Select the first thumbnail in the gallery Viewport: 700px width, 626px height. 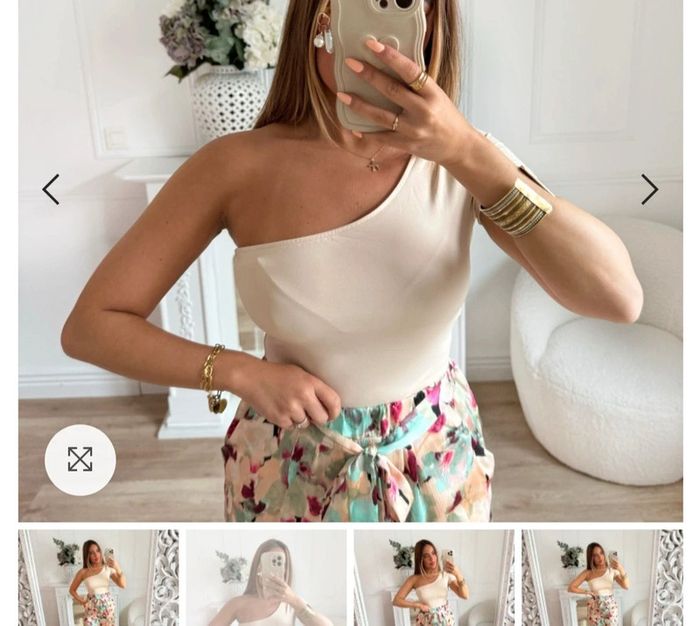pos(98,577)
